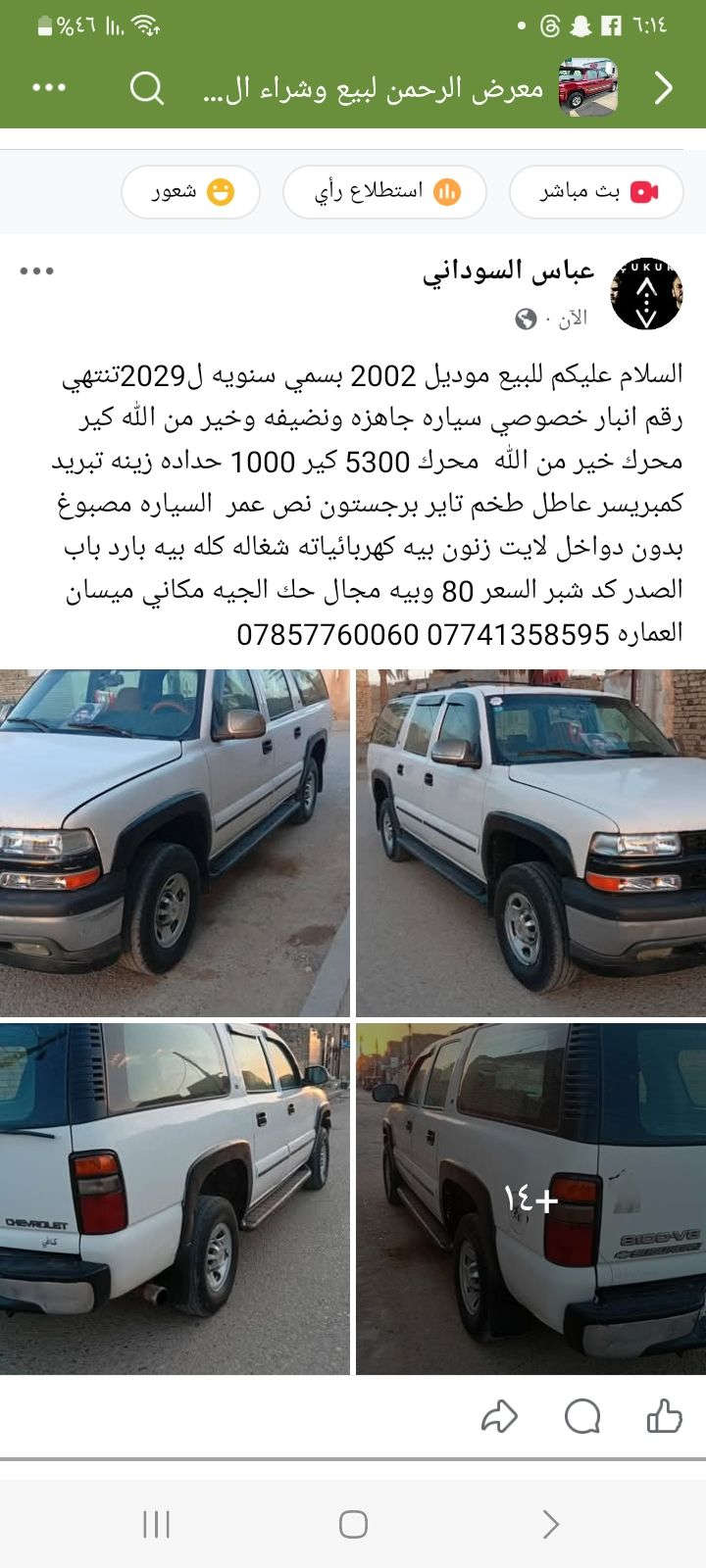Add a feeling with شعور chip

[x=191, y=192]
